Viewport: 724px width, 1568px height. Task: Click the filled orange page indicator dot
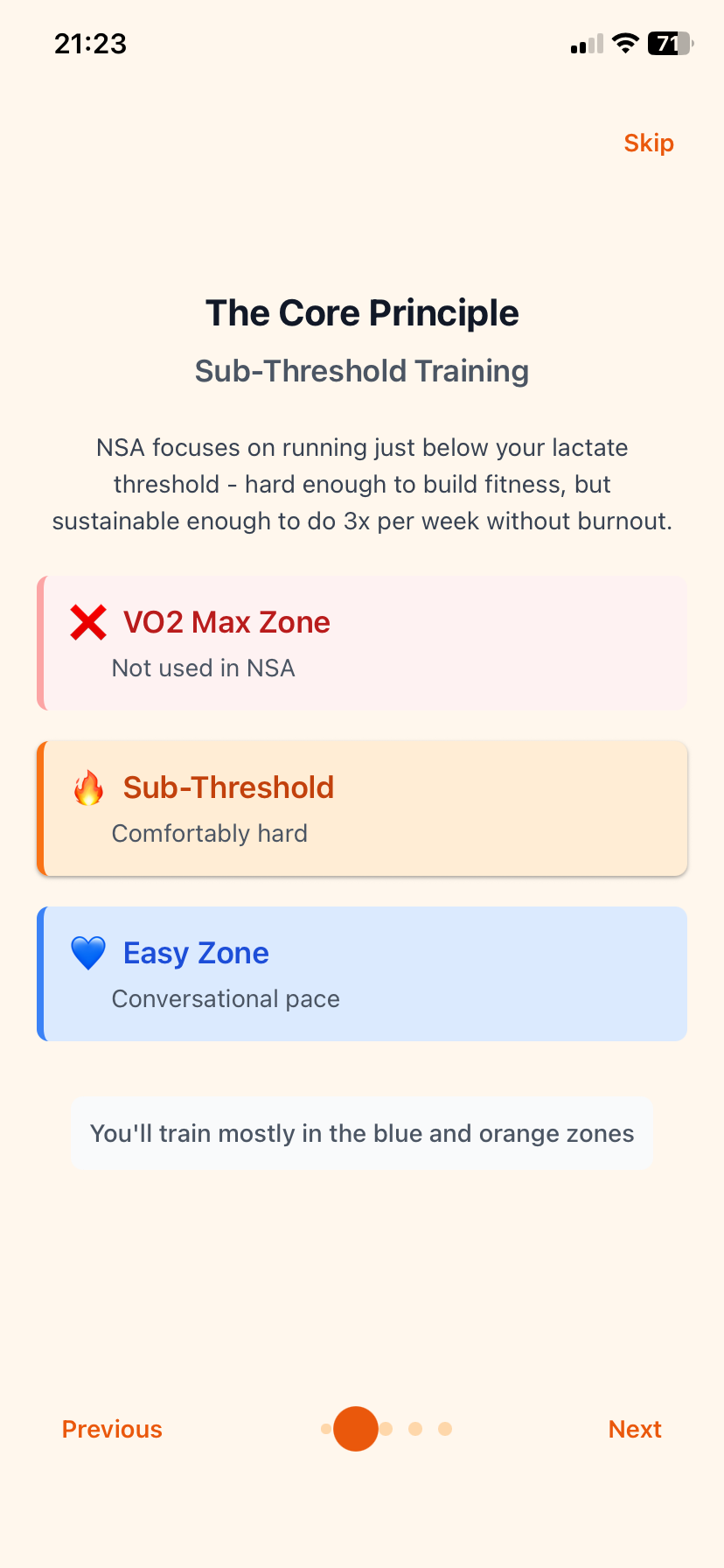(354, 1428)
